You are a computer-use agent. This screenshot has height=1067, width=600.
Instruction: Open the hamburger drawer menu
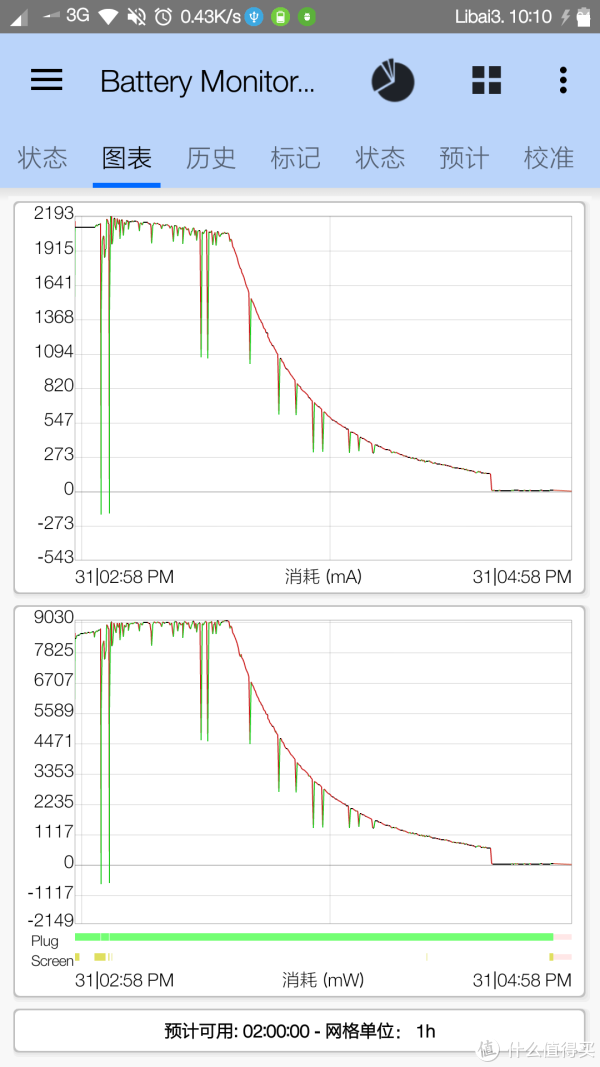click(46, 80)
